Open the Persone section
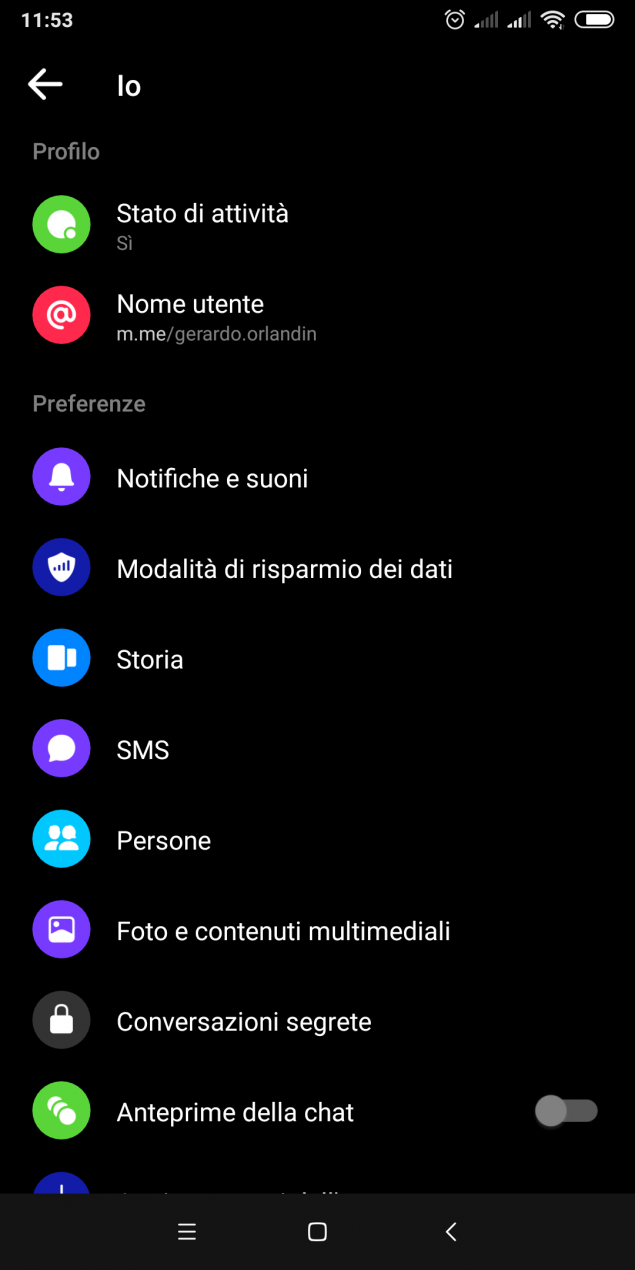The width and height of the screenshot is (635, 1270). tap(317, 841)
